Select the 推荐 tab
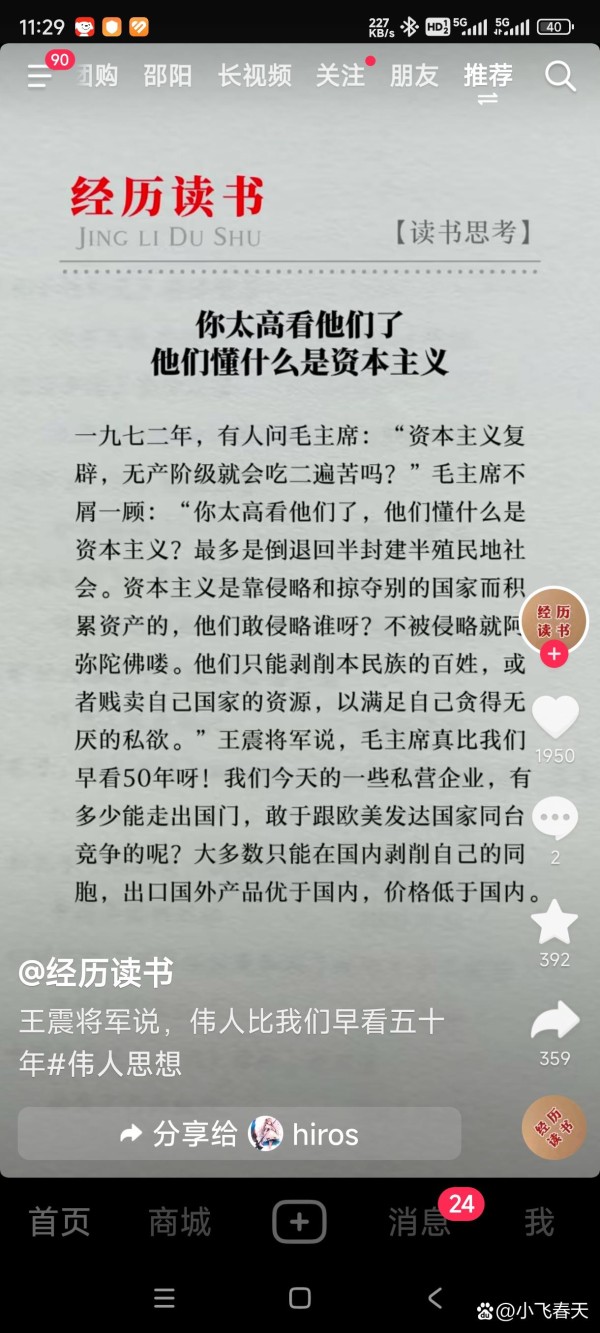Viewport: 600px width, 1333px height. [488, 76]
